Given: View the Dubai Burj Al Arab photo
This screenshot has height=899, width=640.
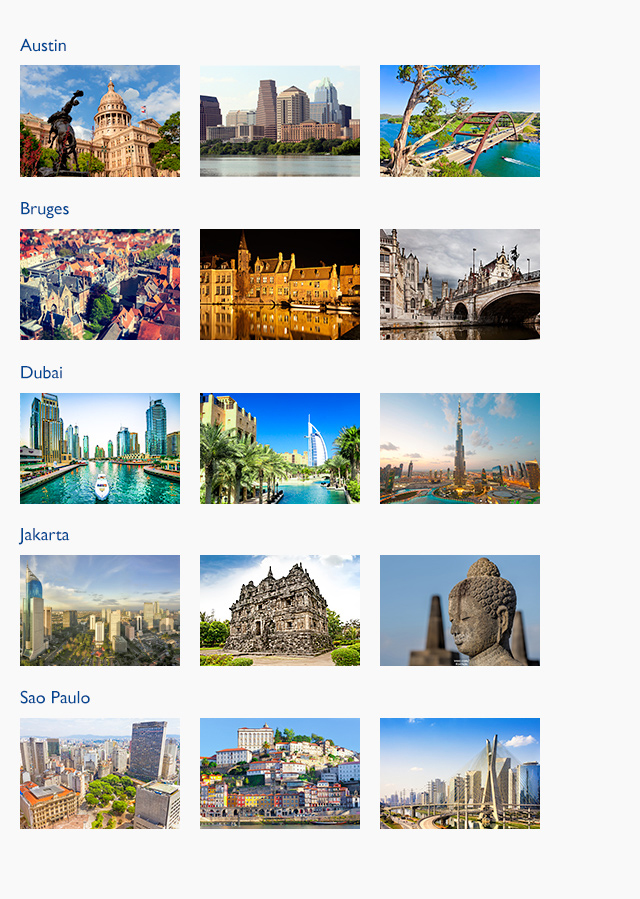Looking at the screenshot, I should click(x=280, y=448).
